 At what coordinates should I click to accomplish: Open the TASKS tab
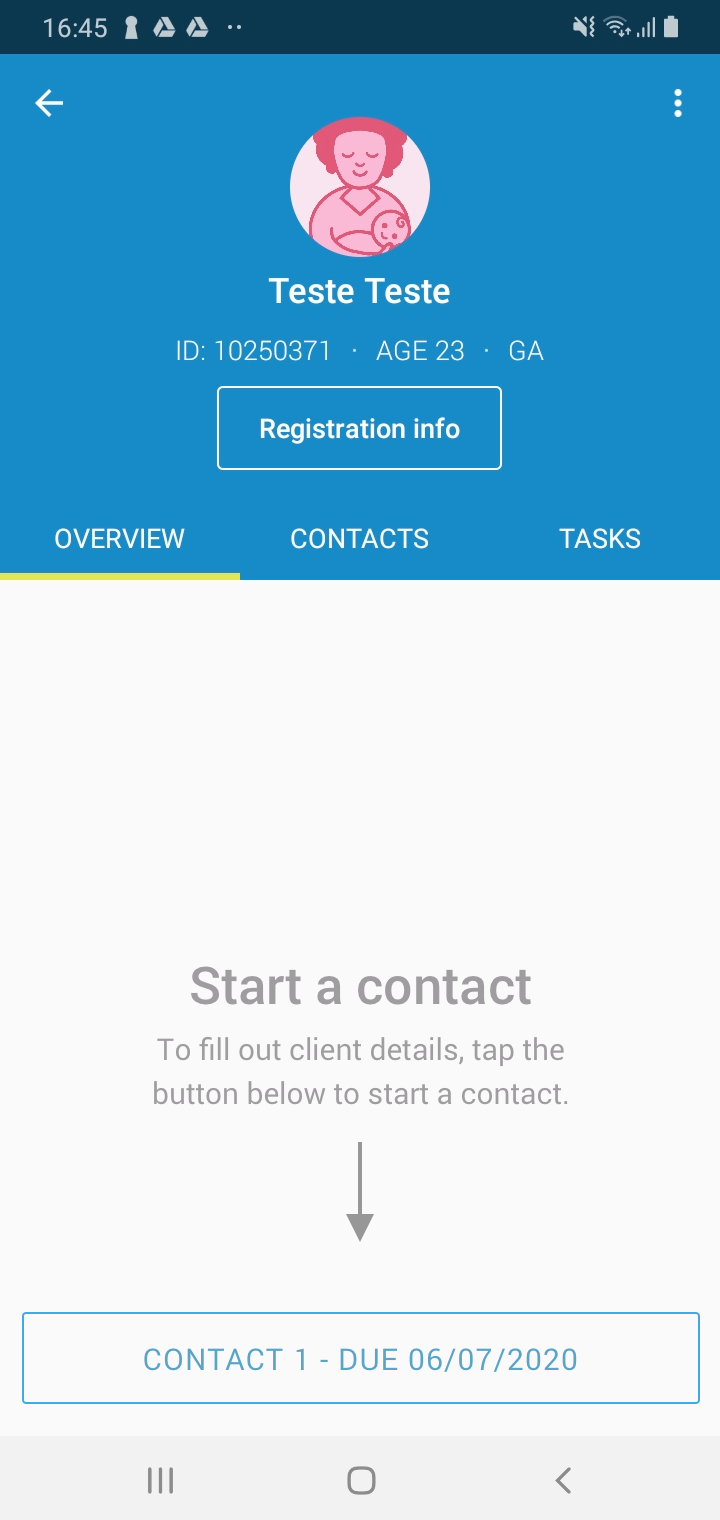point(600,538)
